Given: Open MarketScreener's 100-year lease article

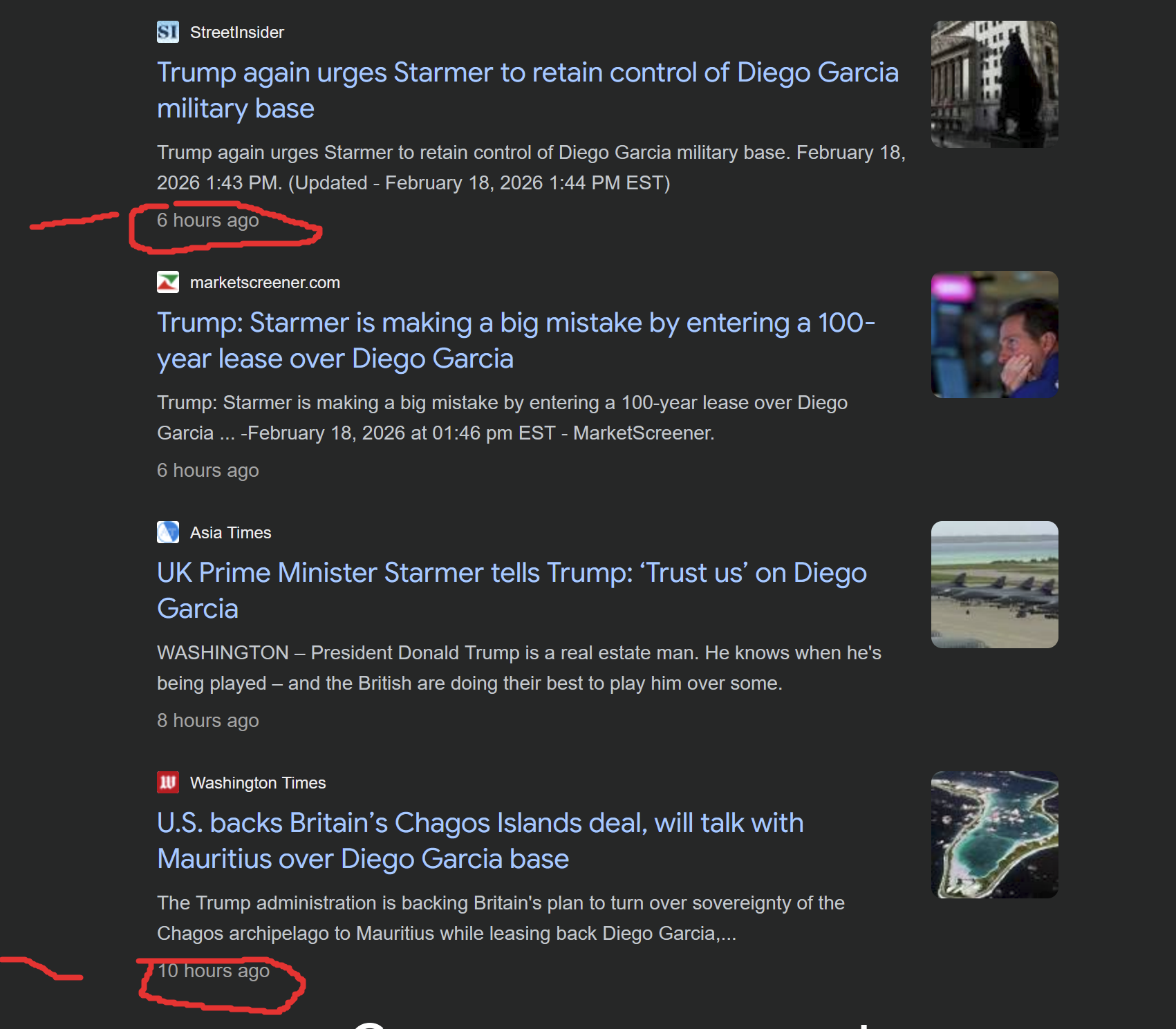Looking at the screenshot, I should tap(515, 323).
